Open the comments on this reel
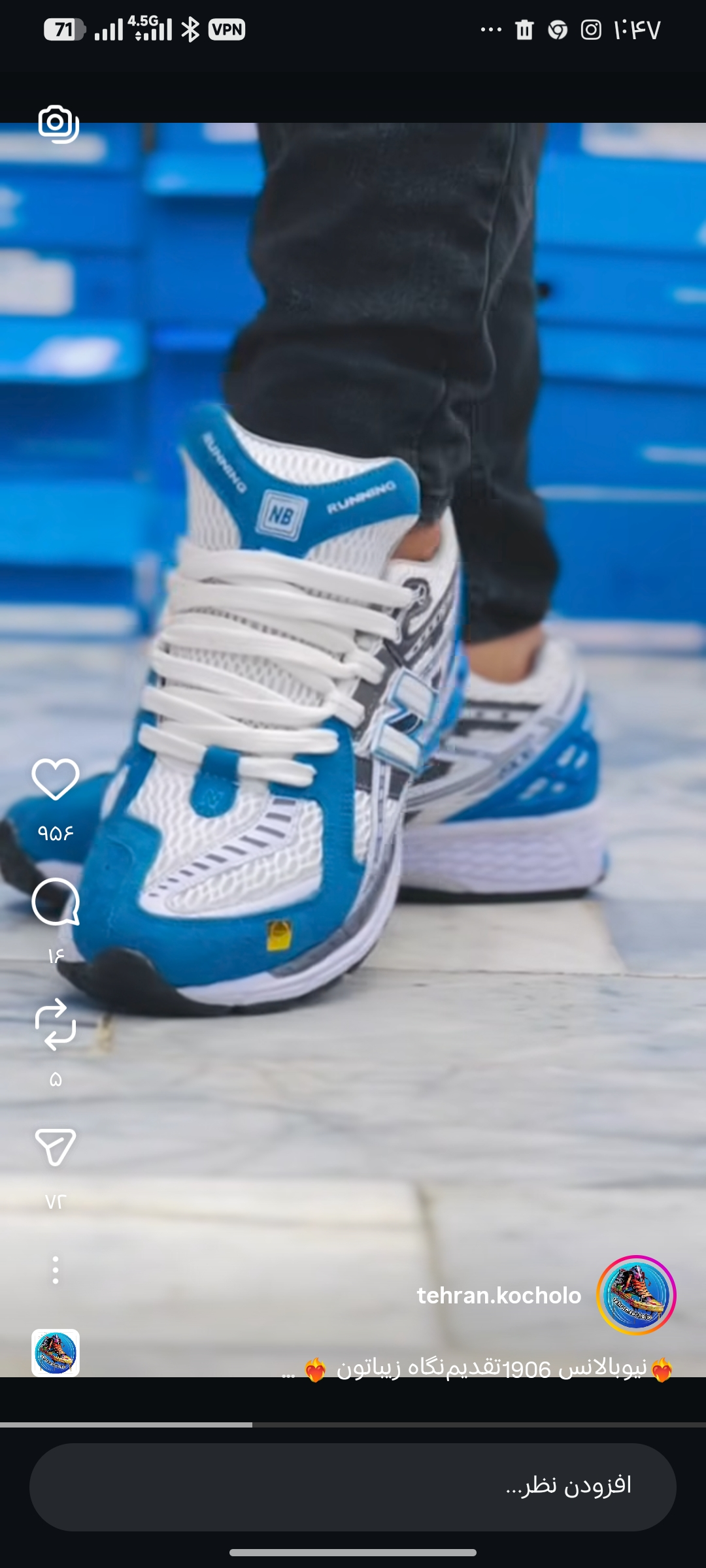The height and width of the screenshot is (1568, 706). click(56, 902)
